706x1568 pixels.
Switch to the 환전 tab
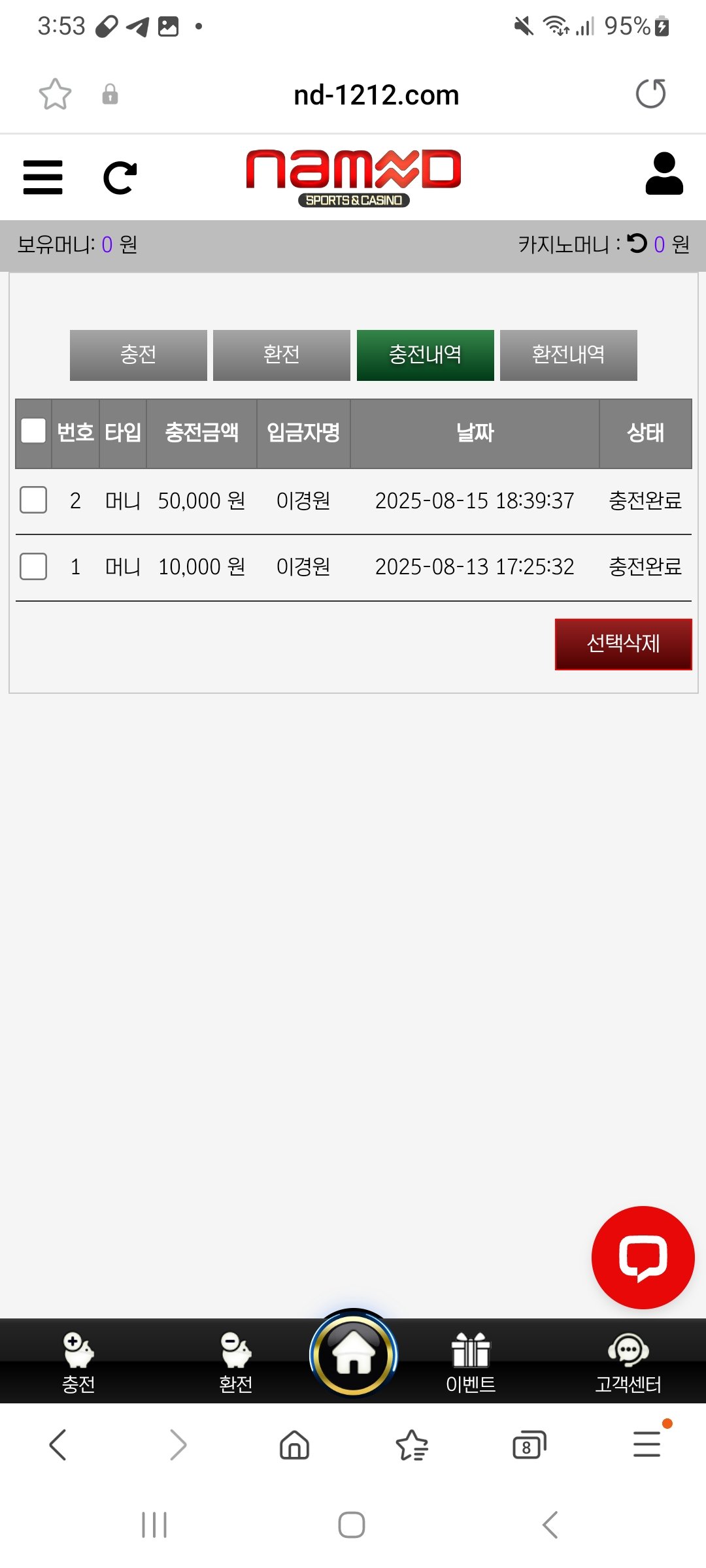(281, 355)
